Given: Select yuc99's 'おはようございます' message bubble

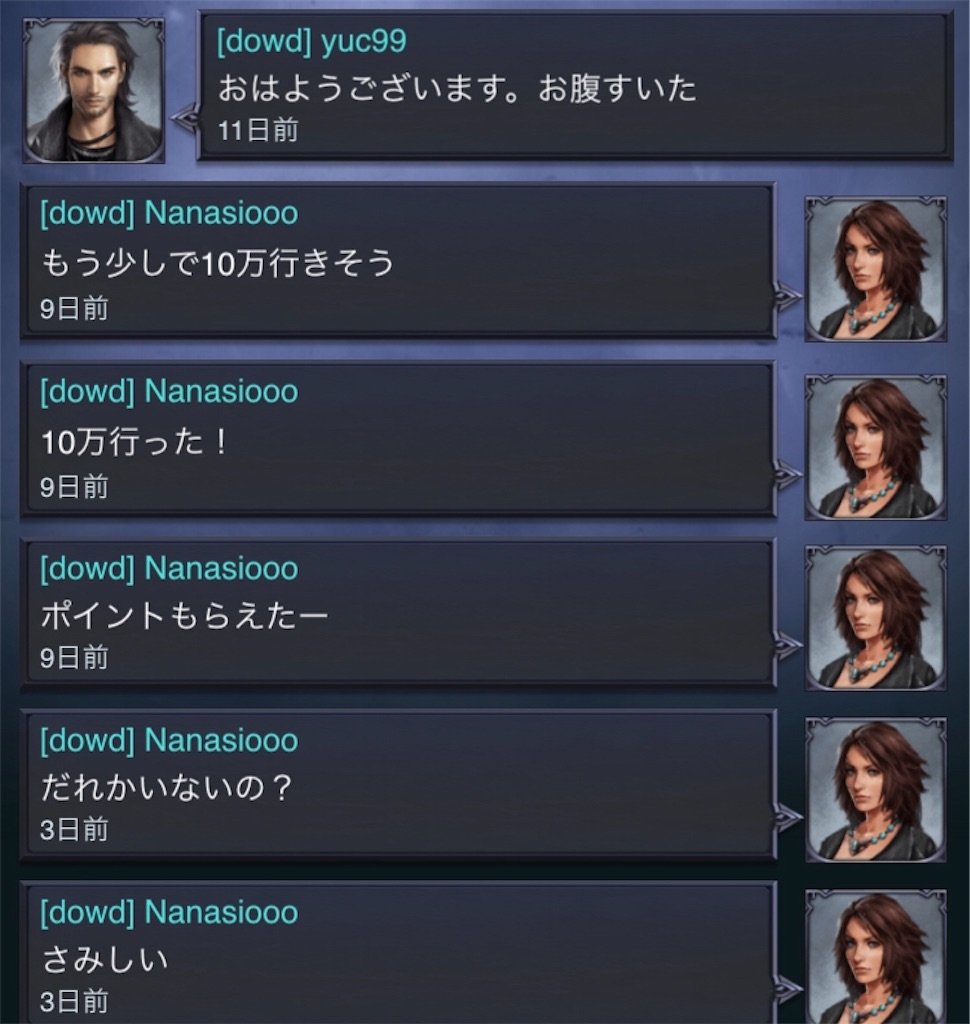Looking at the screenshot, I should click(575, 86).
